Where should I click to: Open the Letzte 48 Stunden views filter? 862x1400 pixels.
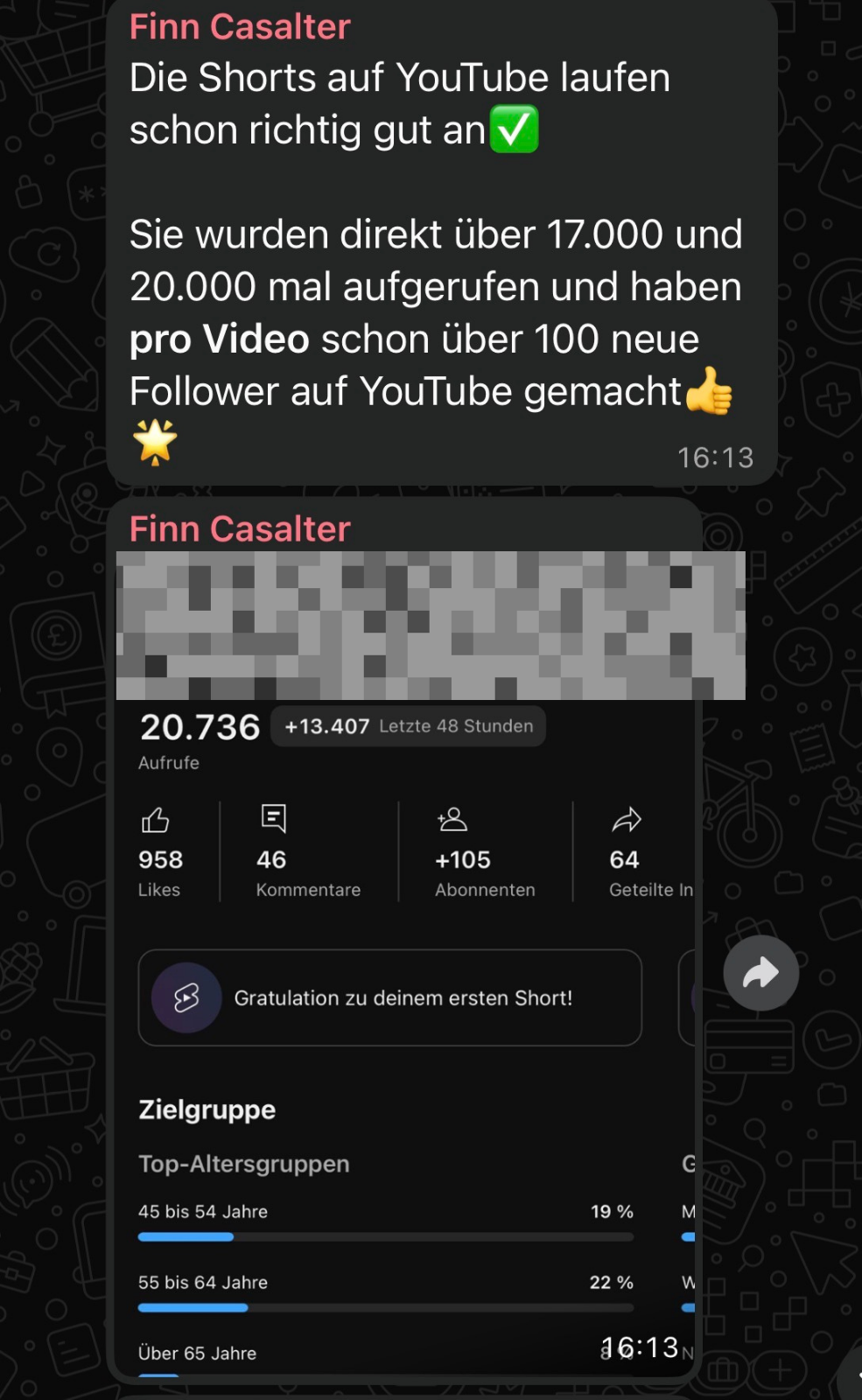408,725
